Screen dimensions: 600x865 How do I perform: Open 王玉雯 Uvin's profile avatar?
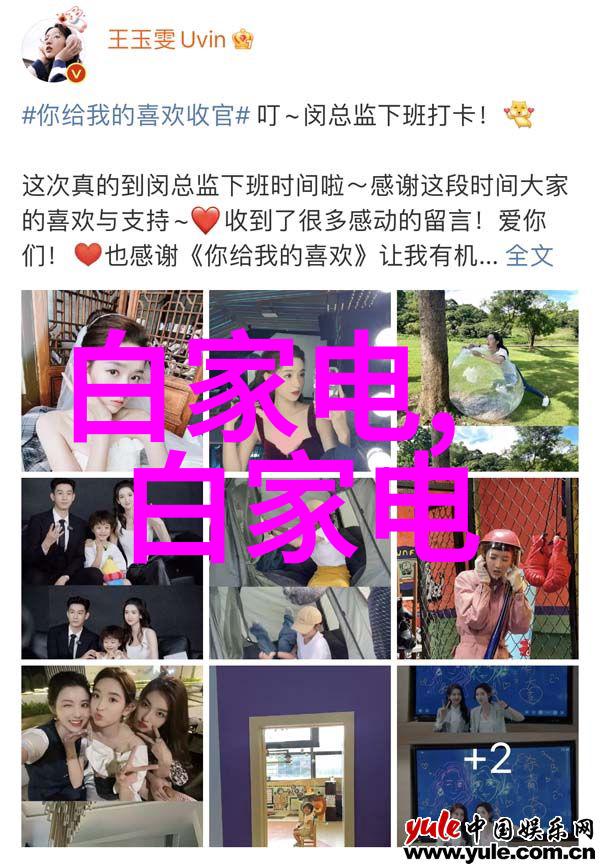[x=51, y=49]
